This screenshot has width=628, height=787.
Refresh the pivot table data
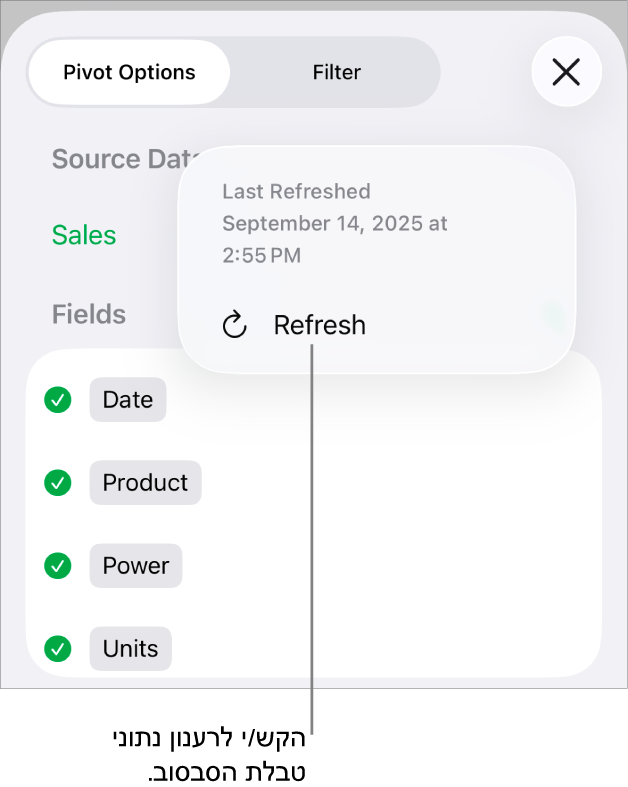point(296,325)
